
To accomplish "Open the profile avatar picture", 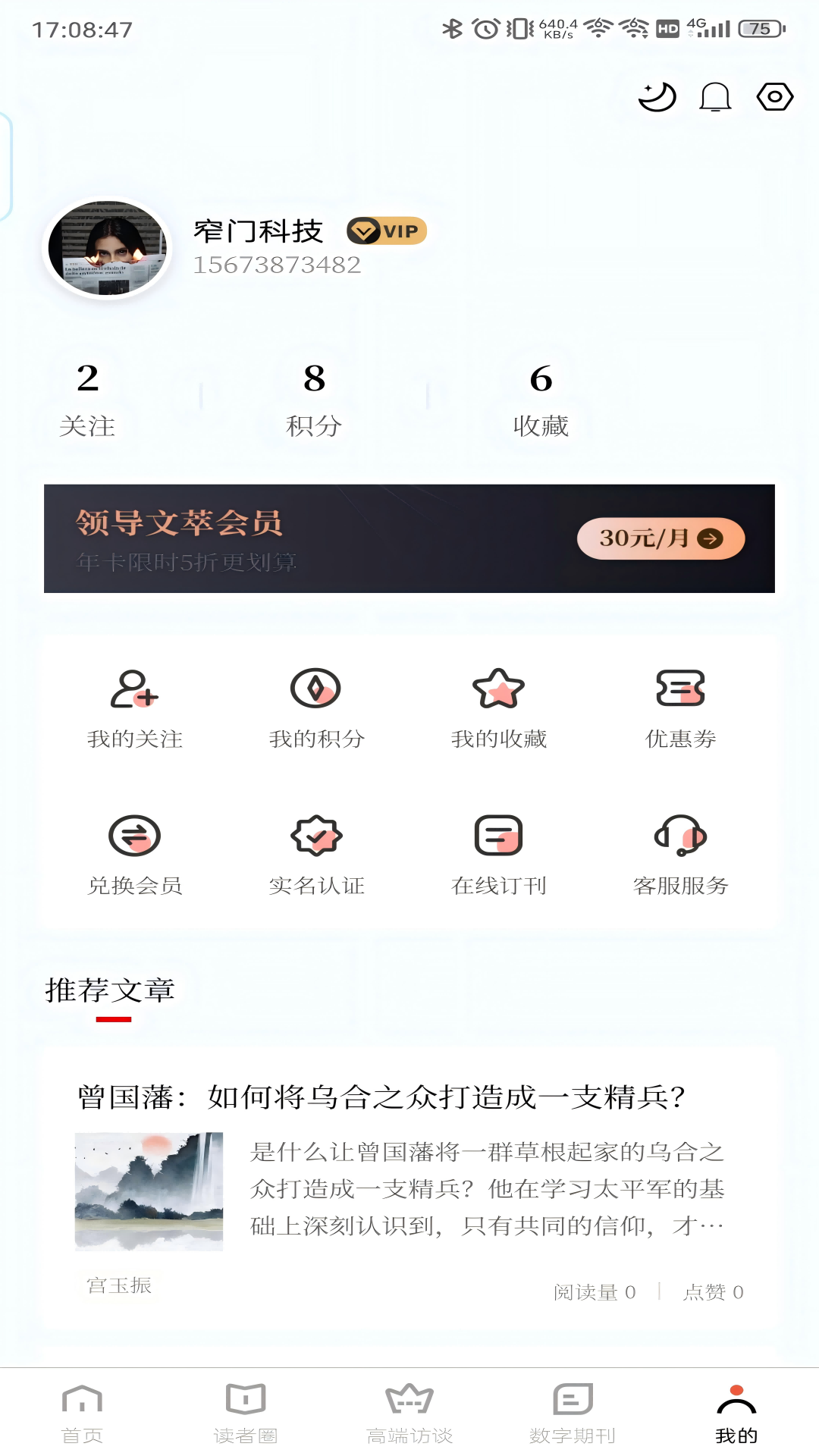I will point(107,249).
